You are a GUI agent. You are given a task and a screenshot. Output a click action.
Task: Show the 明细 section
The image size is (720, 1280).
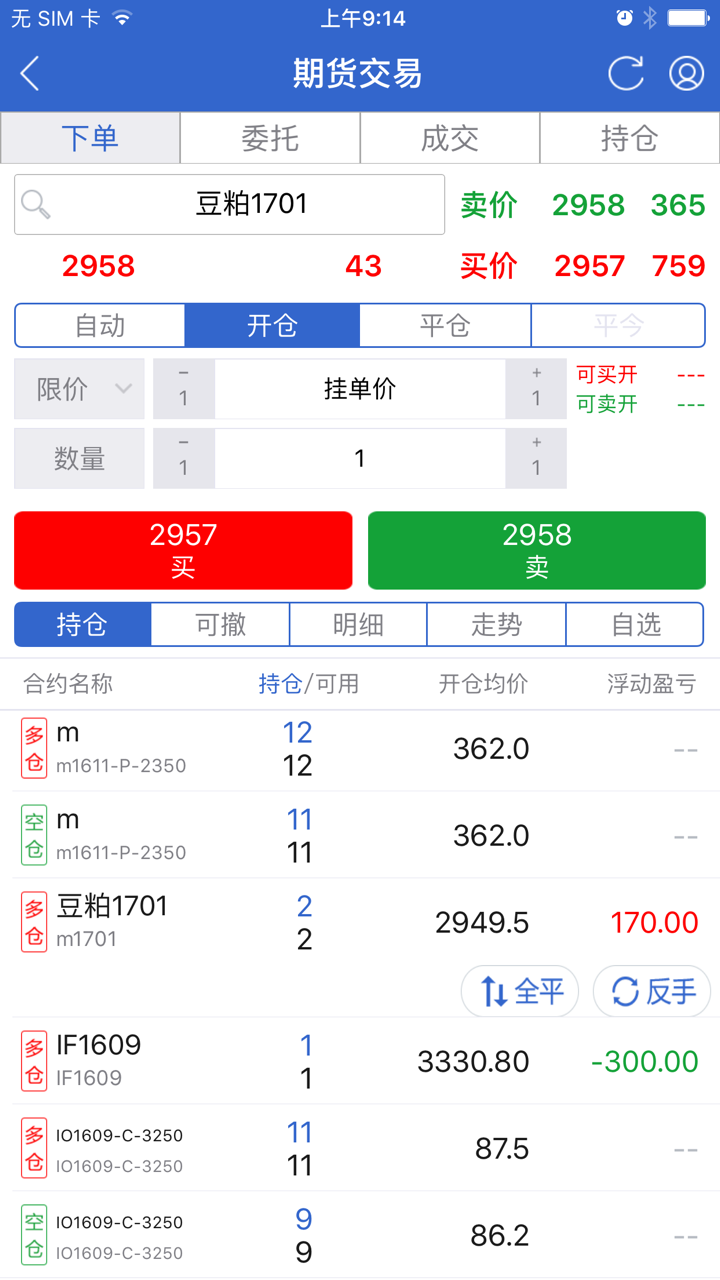coord(358,625)
